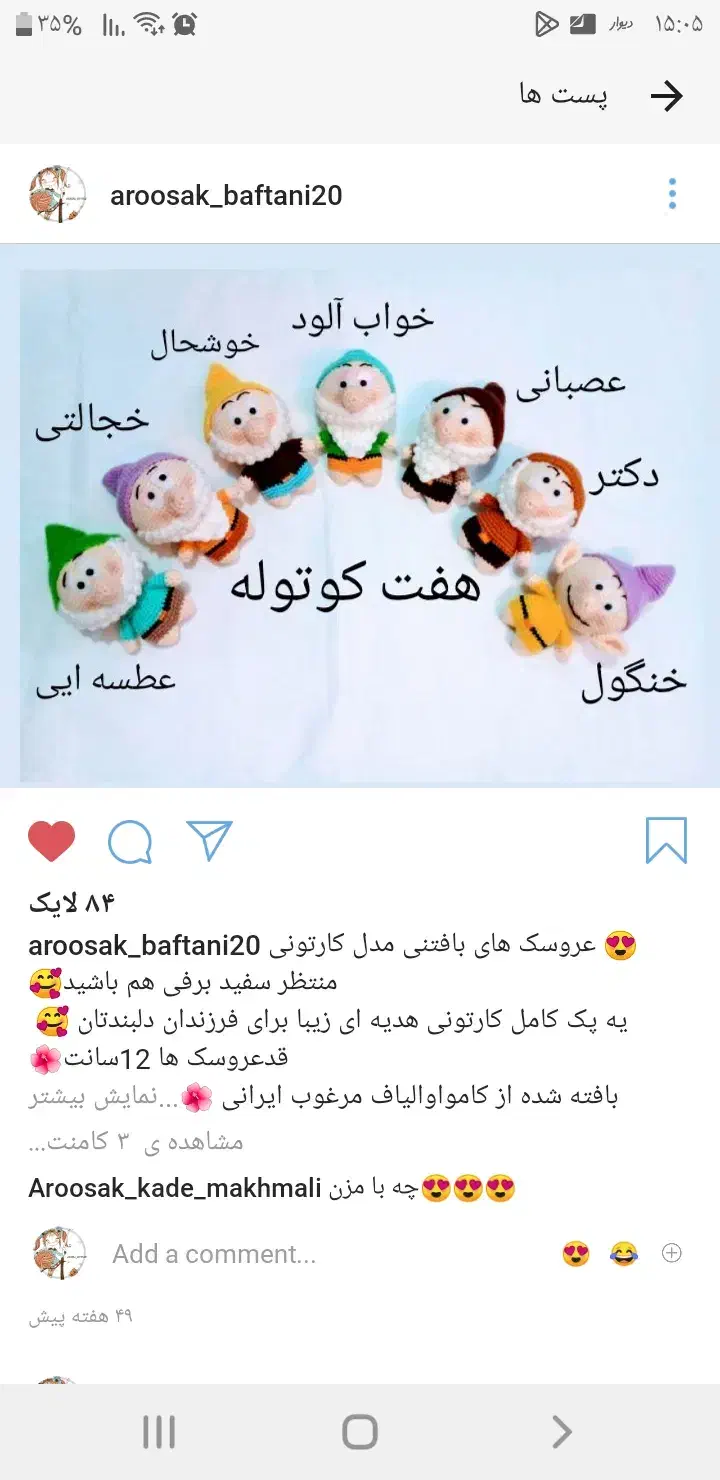Open the three-dot post options menu
The height and width of the screenshot is (1480, 720).
click(672, 194)
